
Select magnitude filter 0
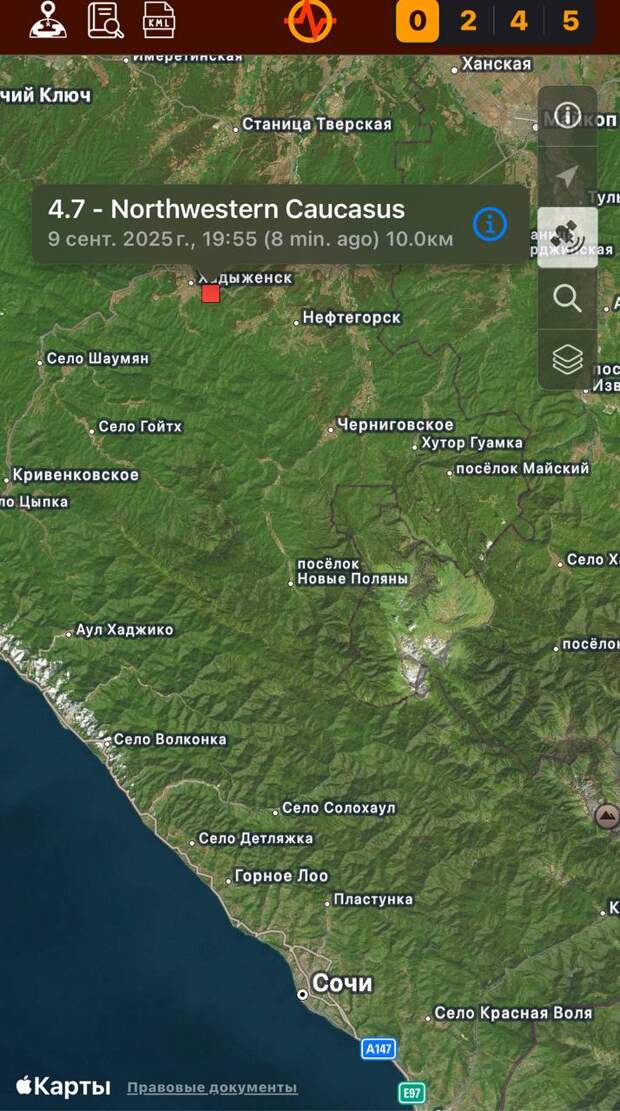click(417, 21)
